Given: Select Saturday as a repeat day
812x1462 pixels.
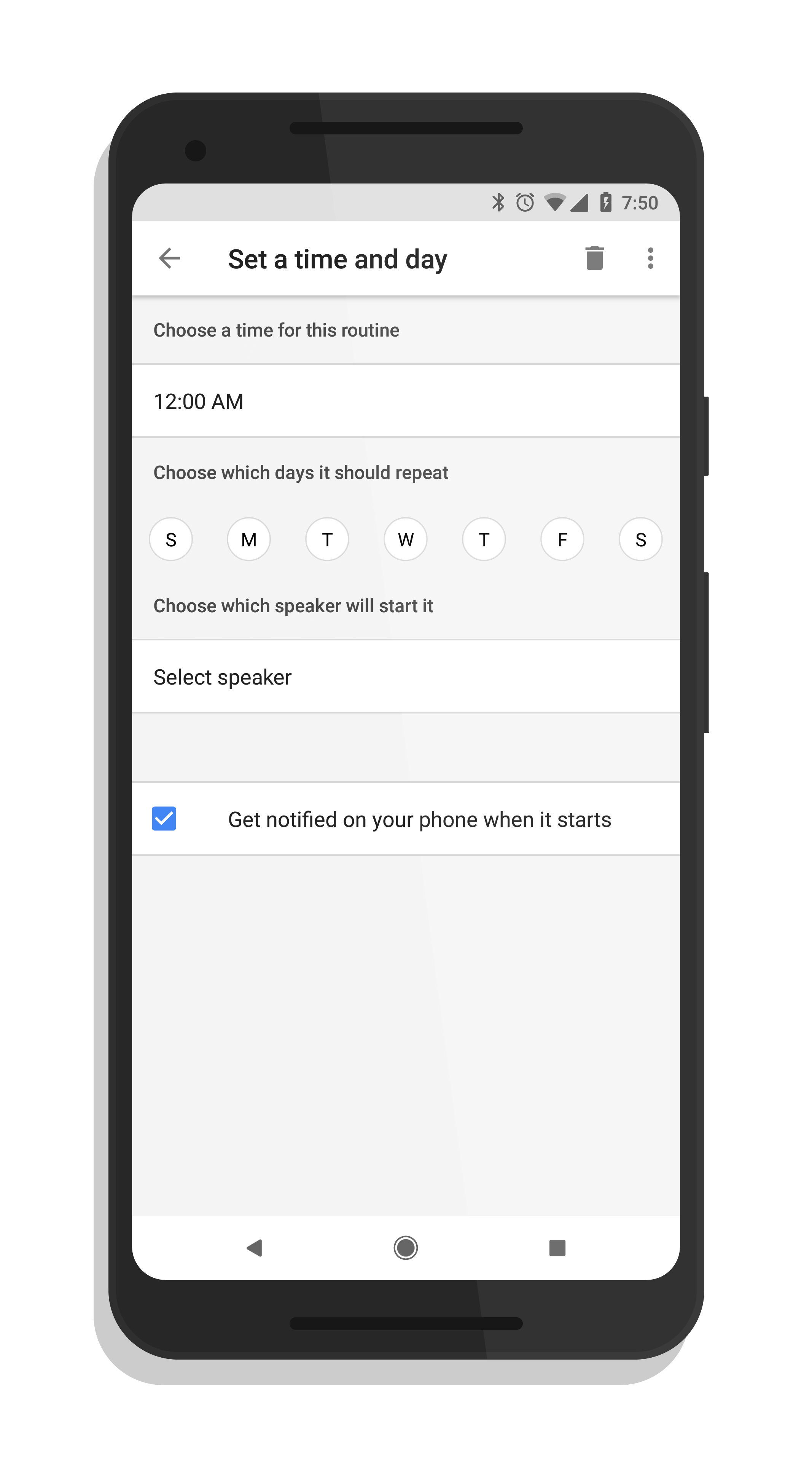Looking at the screenshot, I should pyautogui.click(x=640, y=539).
